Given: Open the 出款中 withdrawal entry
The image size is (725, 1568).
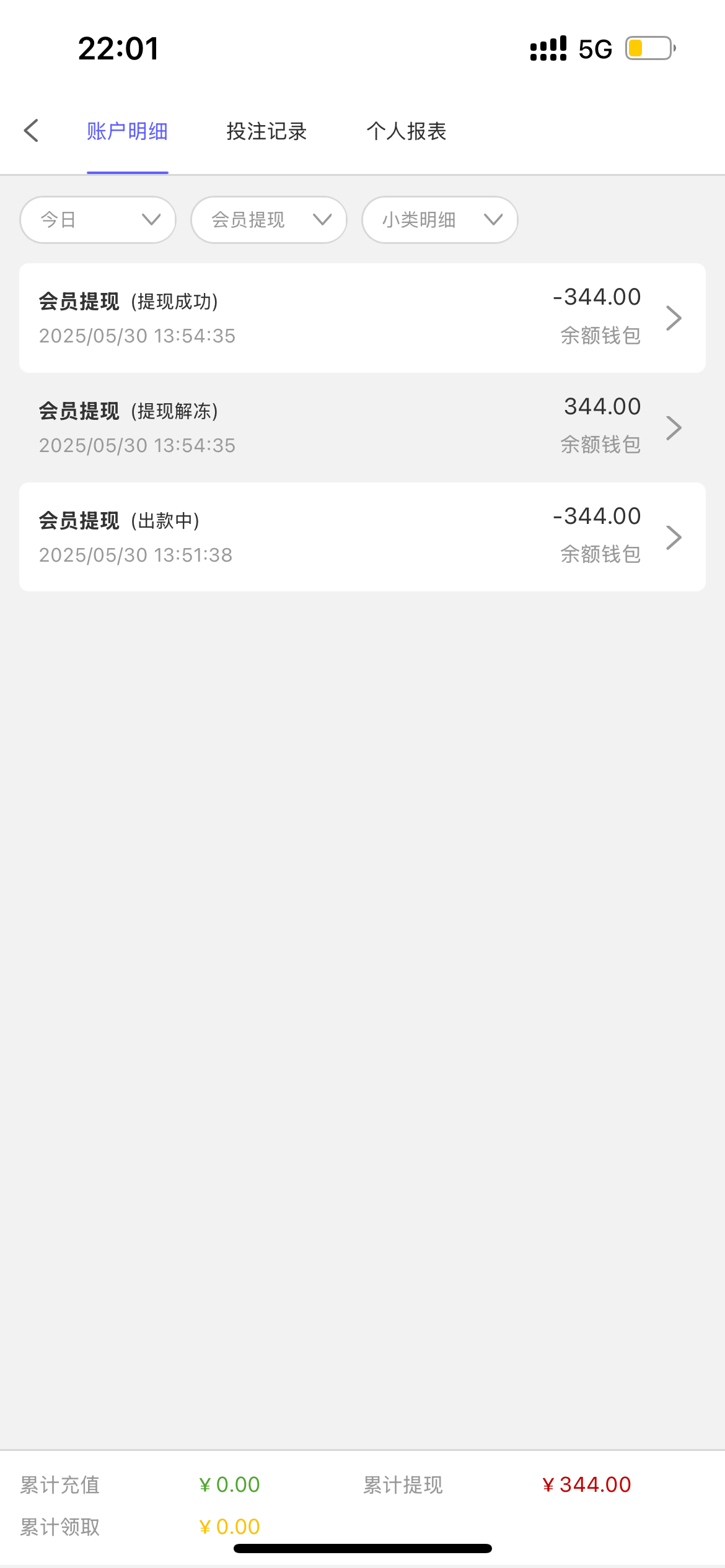Looking at the screenshot, I should point(362,537).
